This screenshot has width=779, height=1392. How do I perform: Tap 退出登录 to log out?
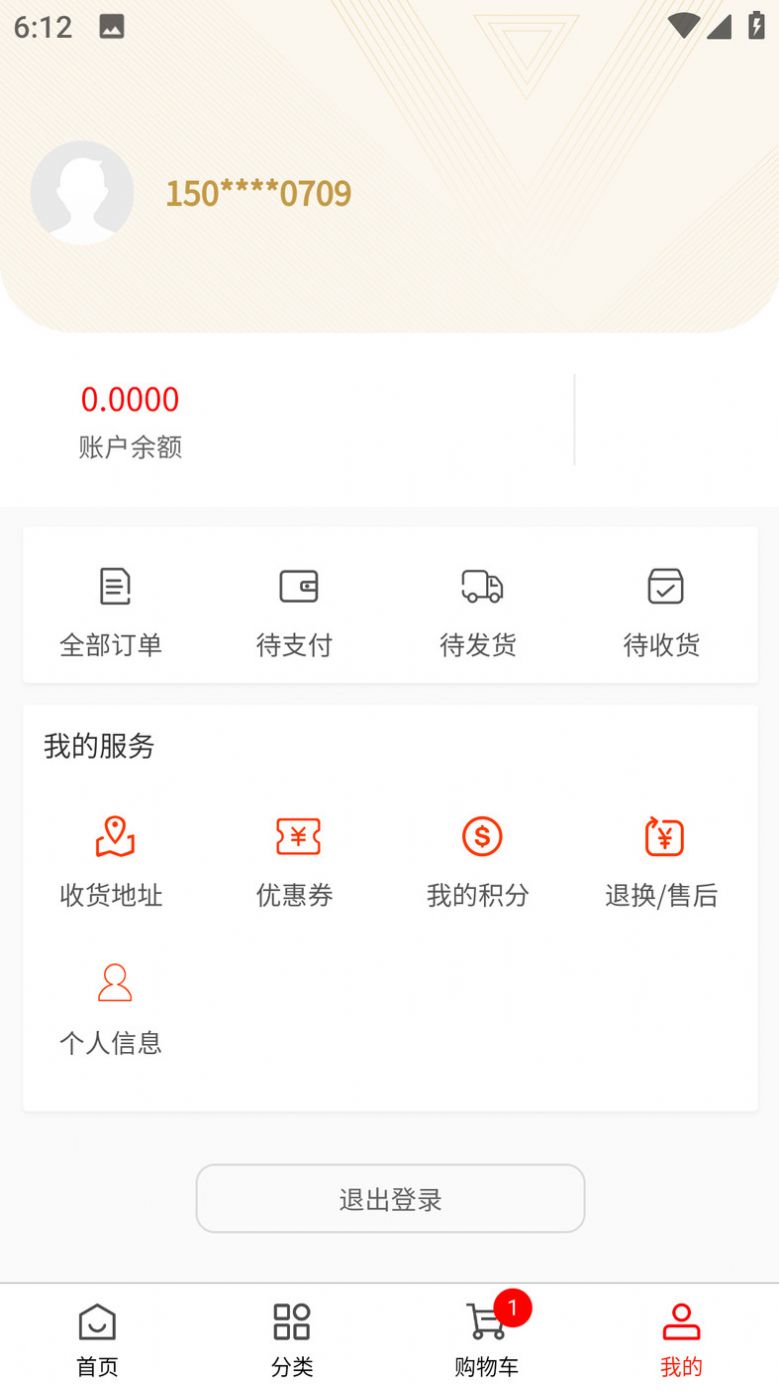pos(389,1198)
